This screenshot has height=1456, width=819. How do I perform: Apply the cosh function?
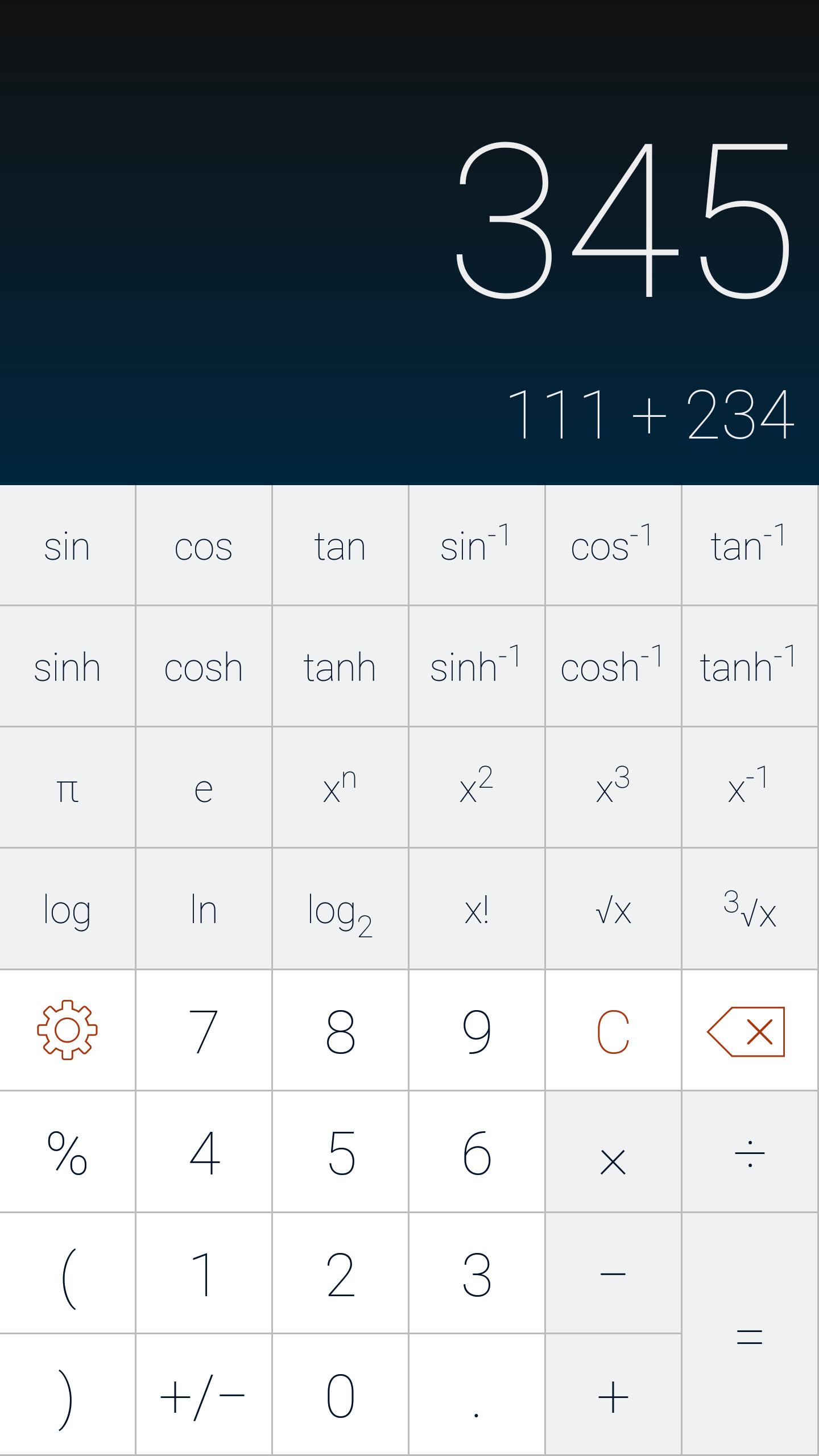(204, 667)
